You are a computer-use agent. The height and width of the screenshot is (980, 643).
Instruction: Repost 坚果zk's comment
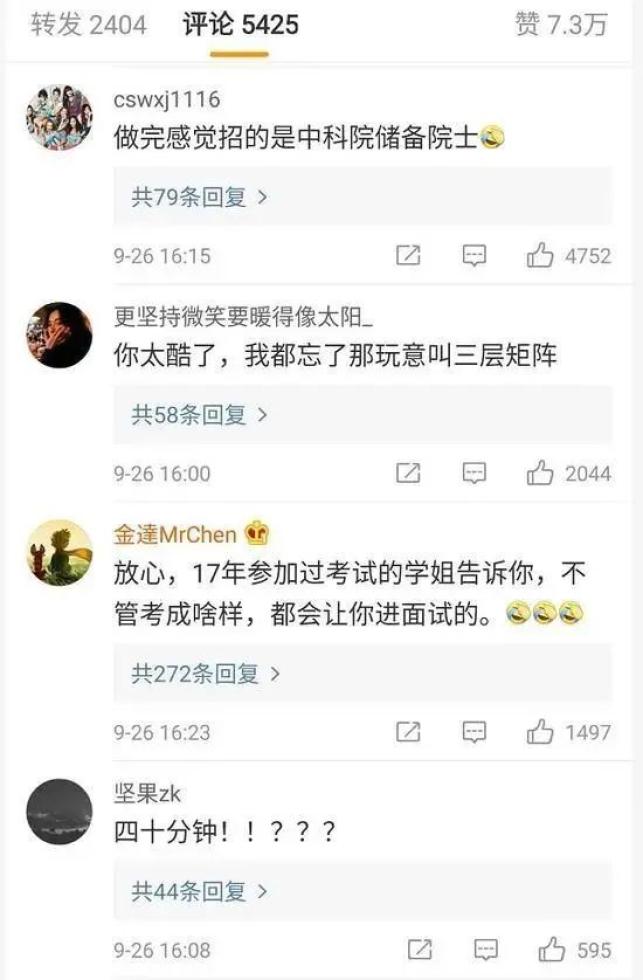click(x=420, y=949)
